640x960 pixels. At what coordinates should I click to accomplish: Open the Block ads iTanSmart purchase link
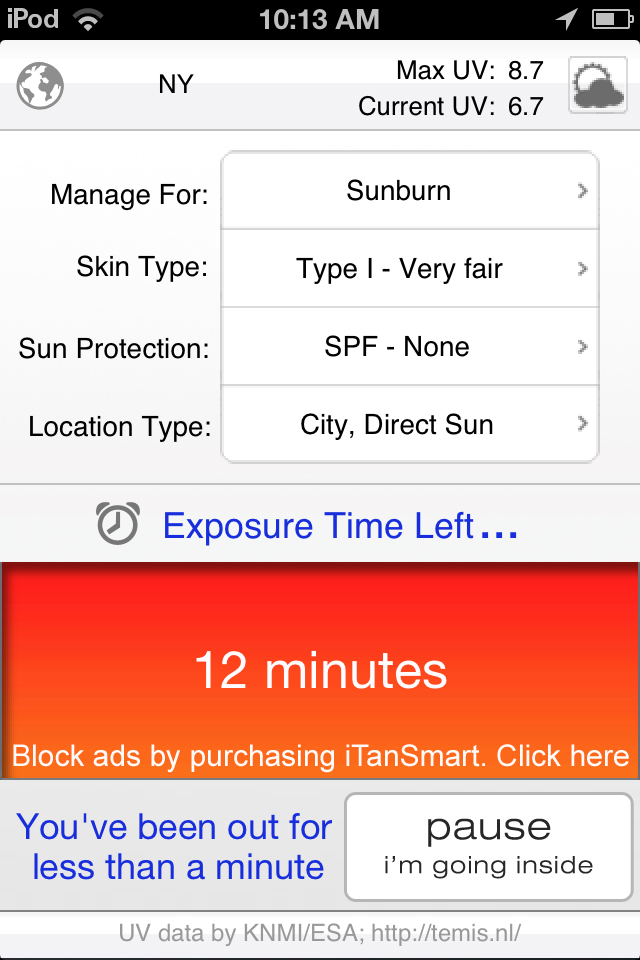pyautogui.click(x=320, y=756)
